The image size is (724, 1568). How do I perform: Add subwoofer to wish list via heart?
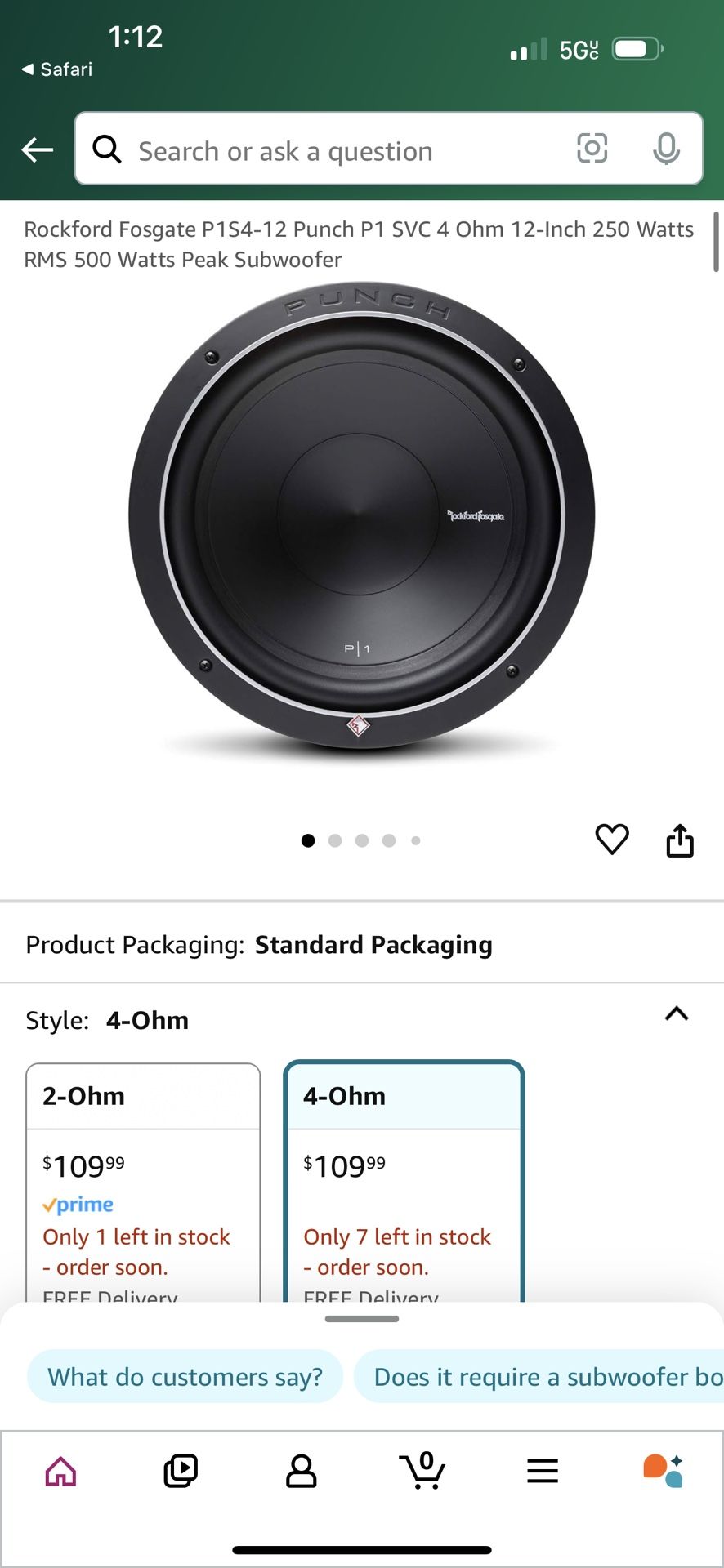coord(612,839)
